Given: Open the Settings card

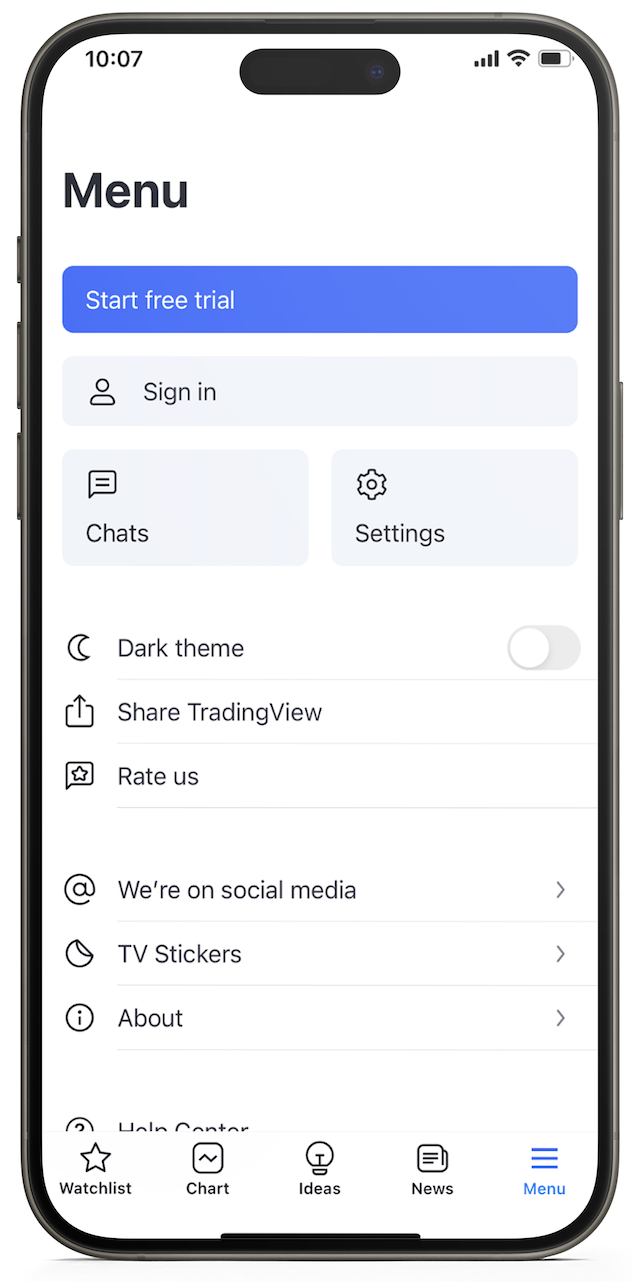Looking at the screenshot, I should pyautogui.click(x=454, y=508).
